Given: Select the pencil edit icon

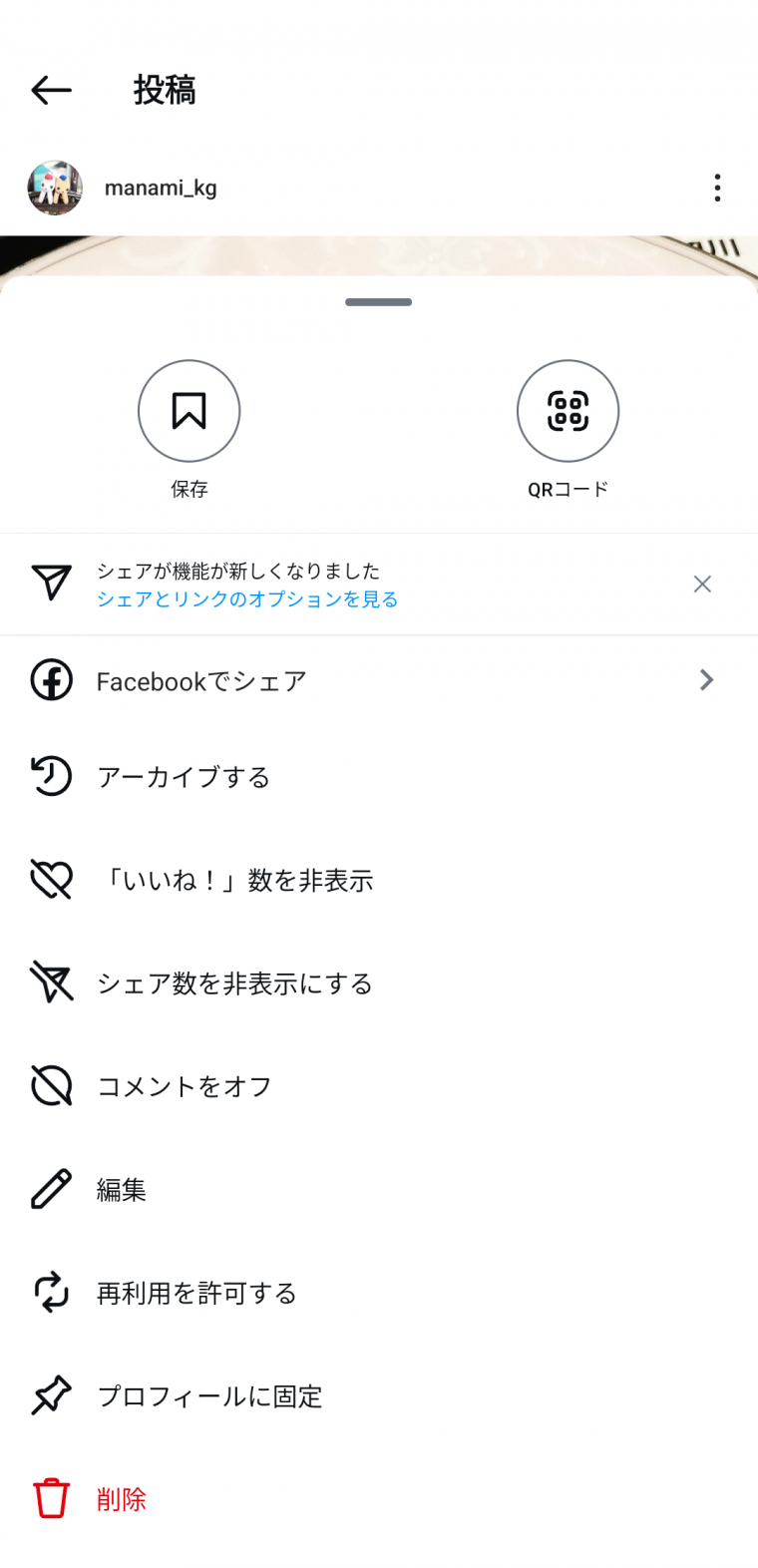Looking at the screenshot, I should pos(50,1189).
